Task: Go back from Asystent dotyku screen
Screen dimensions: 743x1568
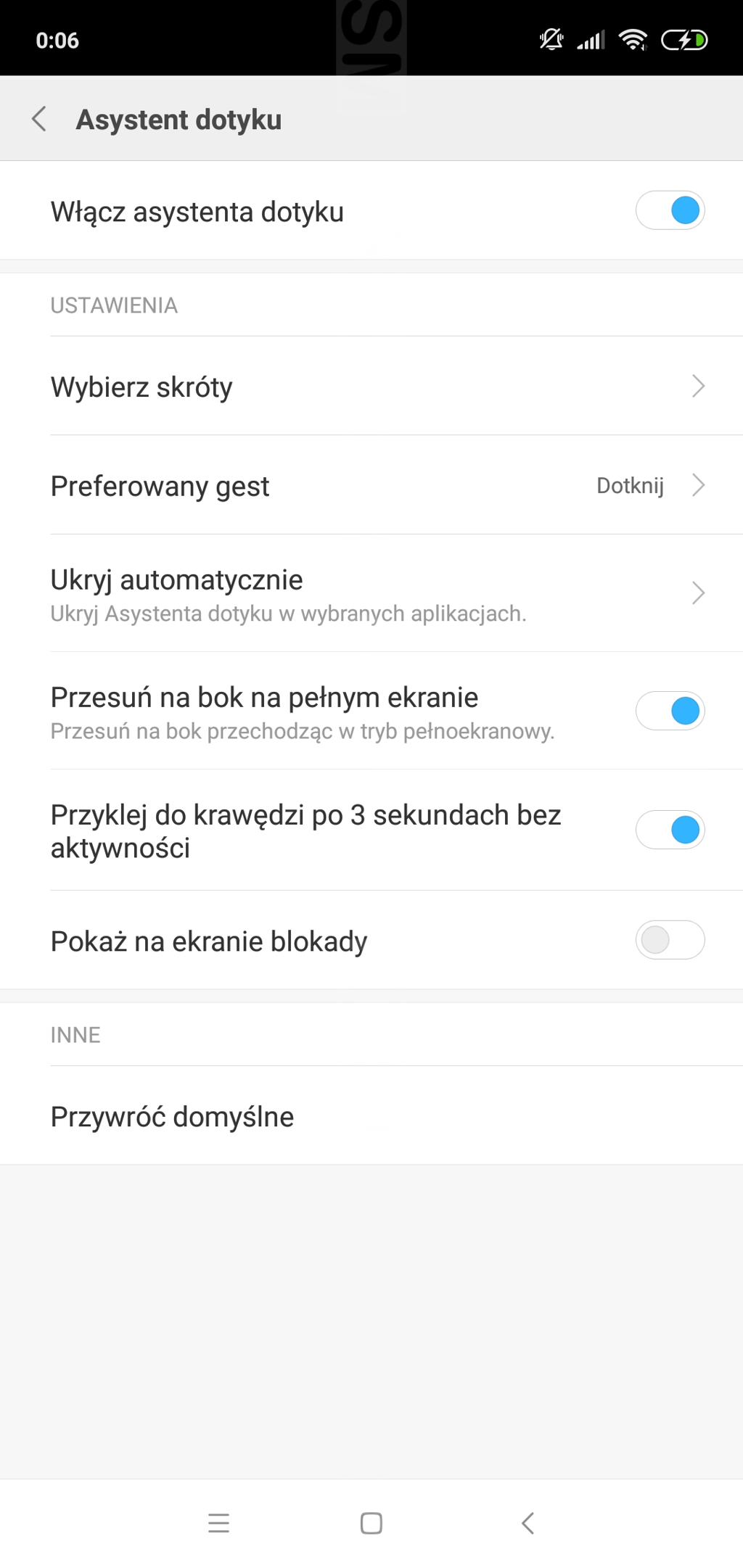Action: coord(40,119)
